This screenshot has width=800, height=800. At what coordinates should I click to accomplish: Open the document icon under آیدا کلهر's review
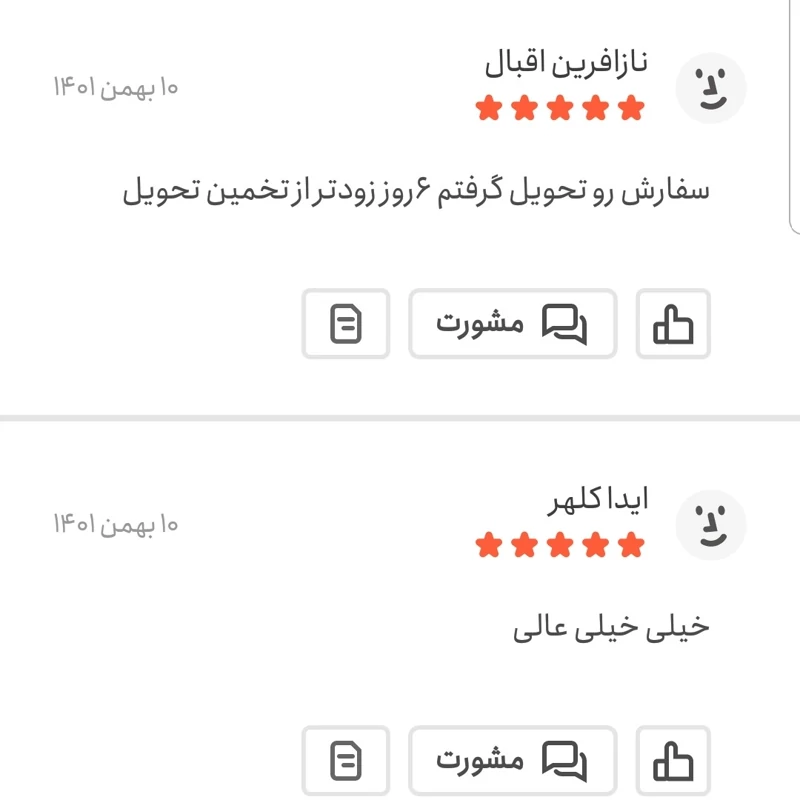(346, 761)
